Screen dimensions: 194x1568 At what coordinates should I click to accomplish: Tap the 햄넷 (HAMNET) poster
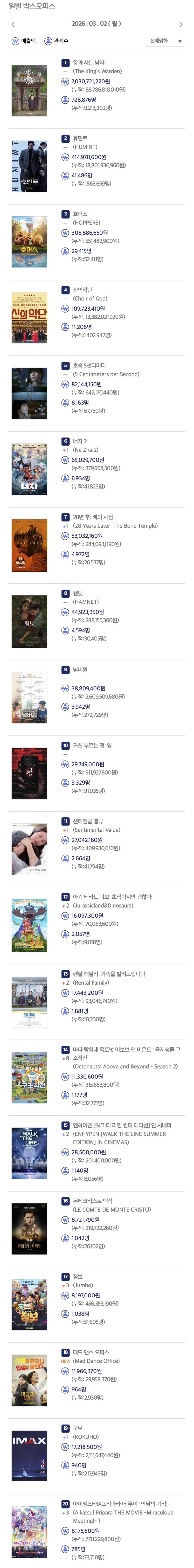pyautogui.click(x=29, y=621)
